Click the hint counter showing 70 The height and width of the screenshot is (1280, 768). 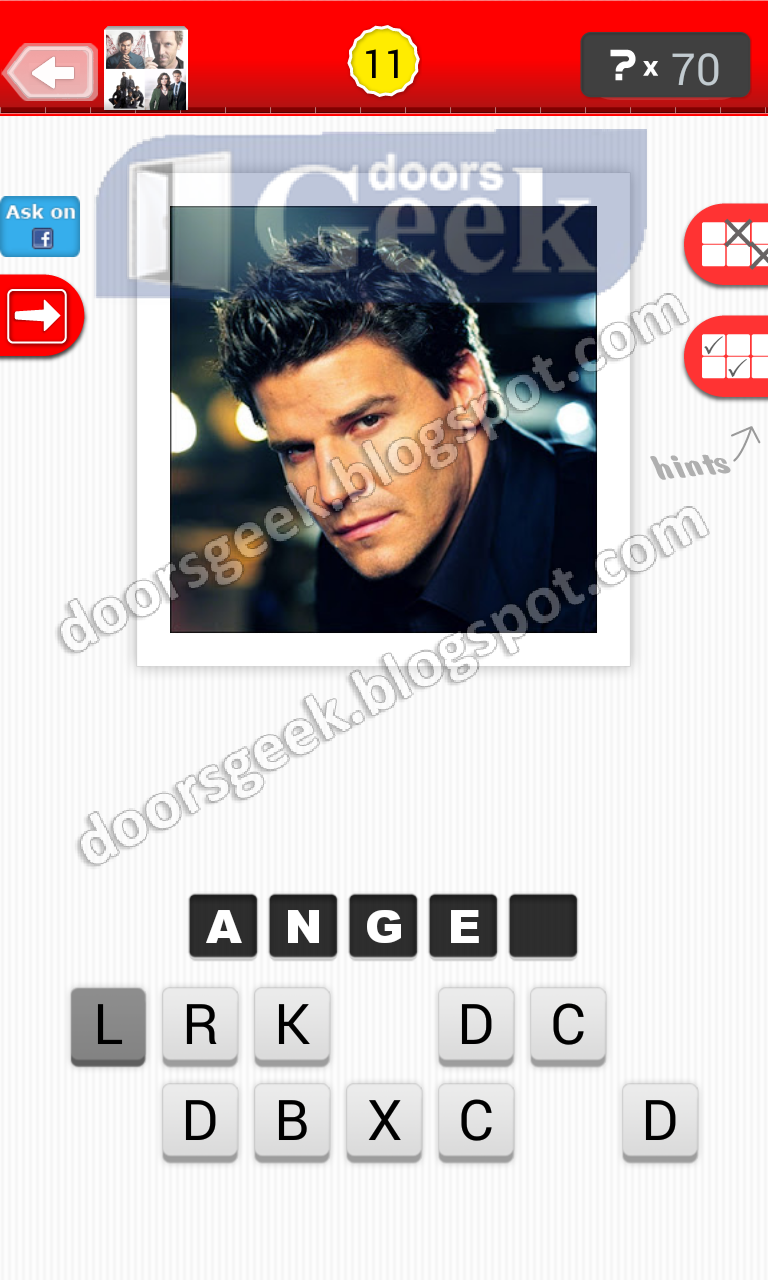click(x=665, y=65)
